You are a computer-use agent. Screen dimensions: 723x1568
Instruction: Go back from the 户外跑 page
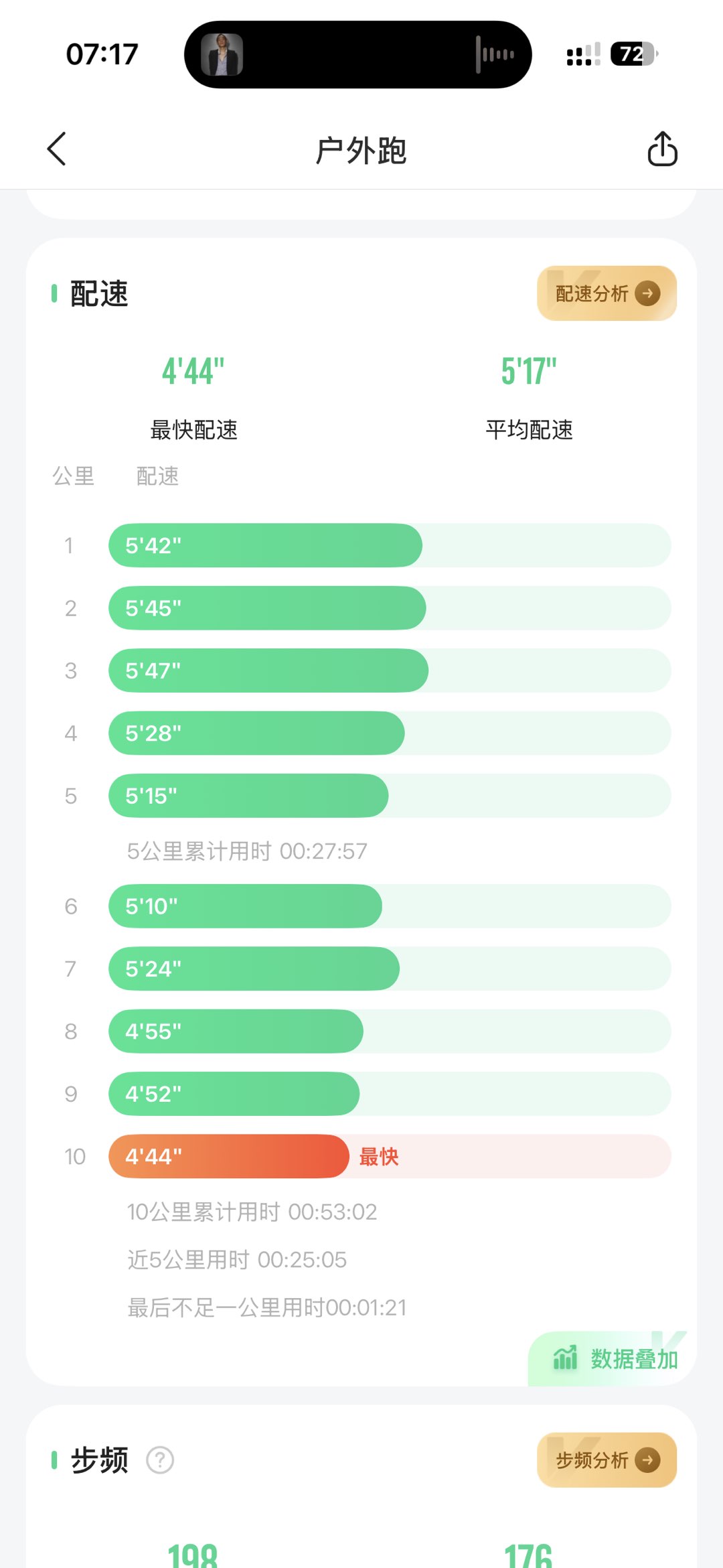point(57,149)
